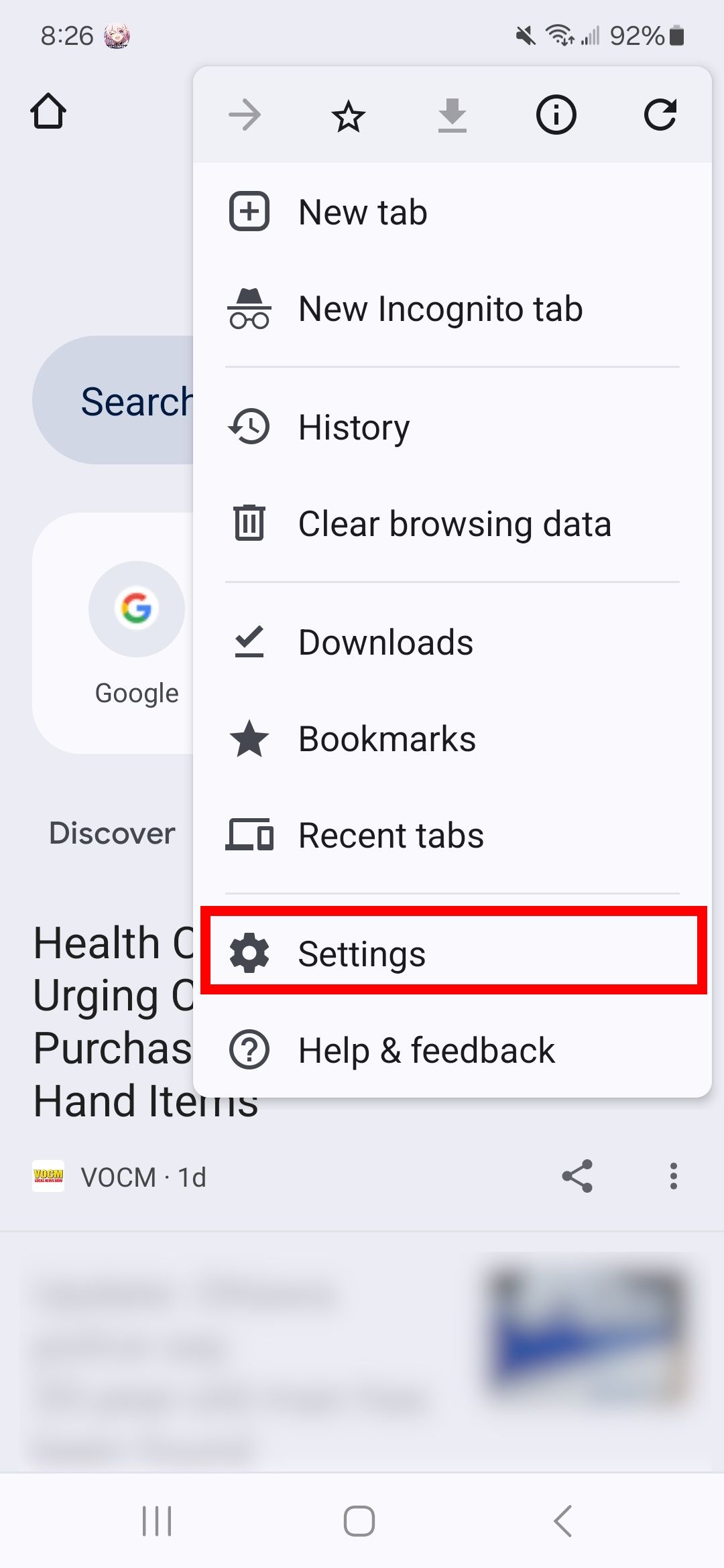Share the VOCM article

(577, 1176)
